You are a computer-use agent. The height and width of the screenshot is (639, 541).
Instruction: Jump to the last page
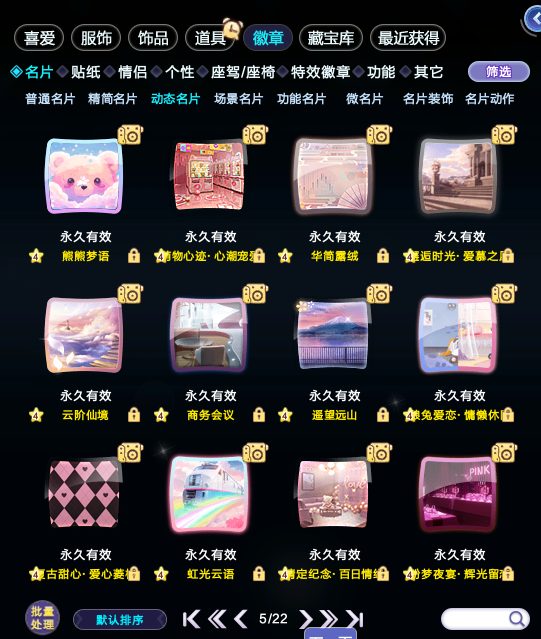click(354, 619)
